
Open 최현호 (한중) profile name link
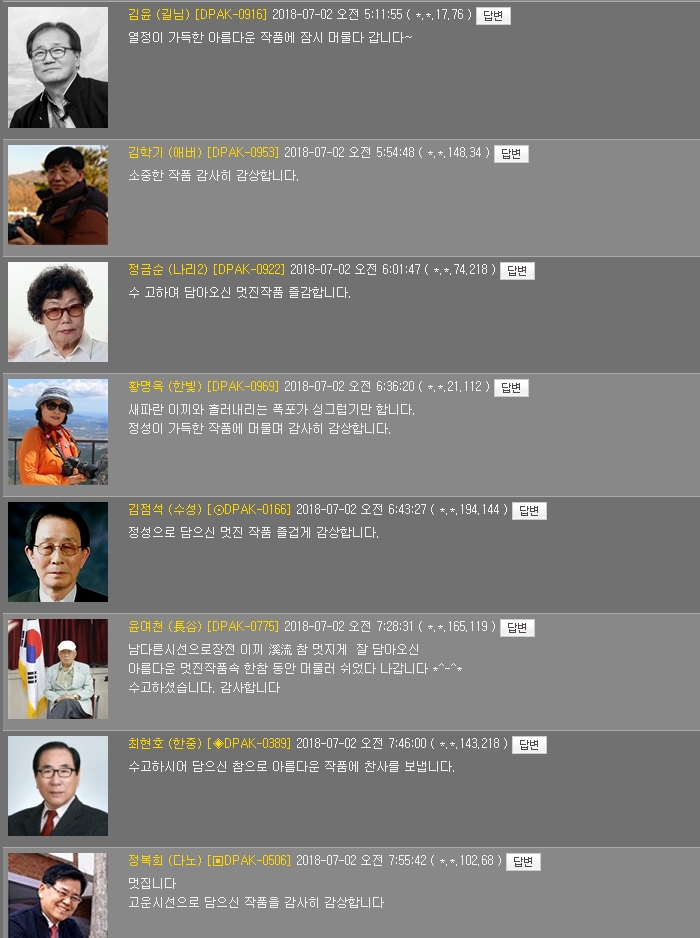(165, 744)
